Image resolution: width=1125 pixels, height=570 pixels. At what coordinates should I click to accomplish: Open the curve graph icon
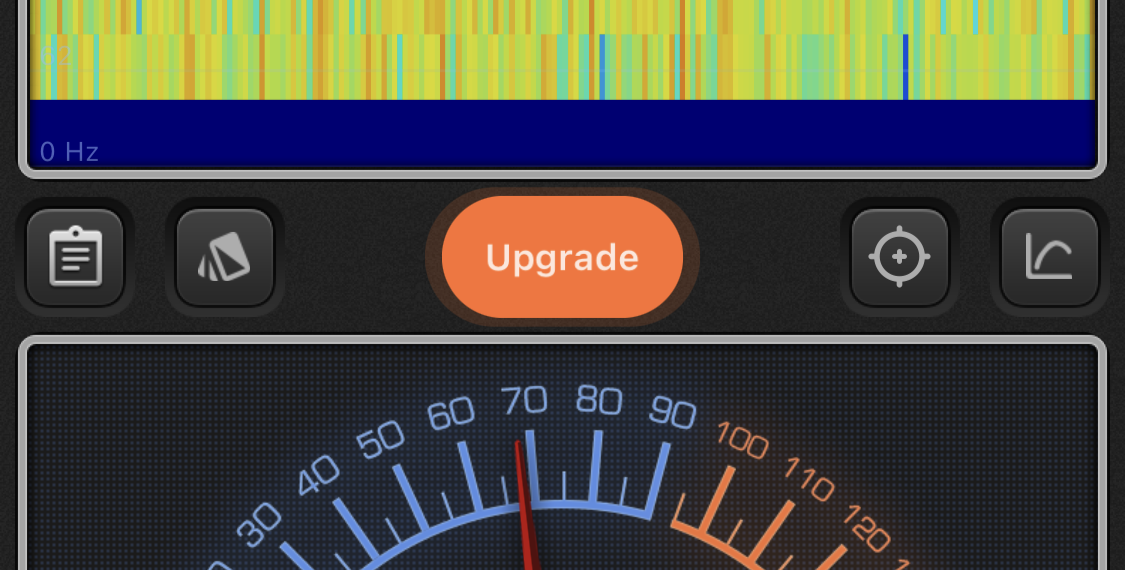[1049, 258]
